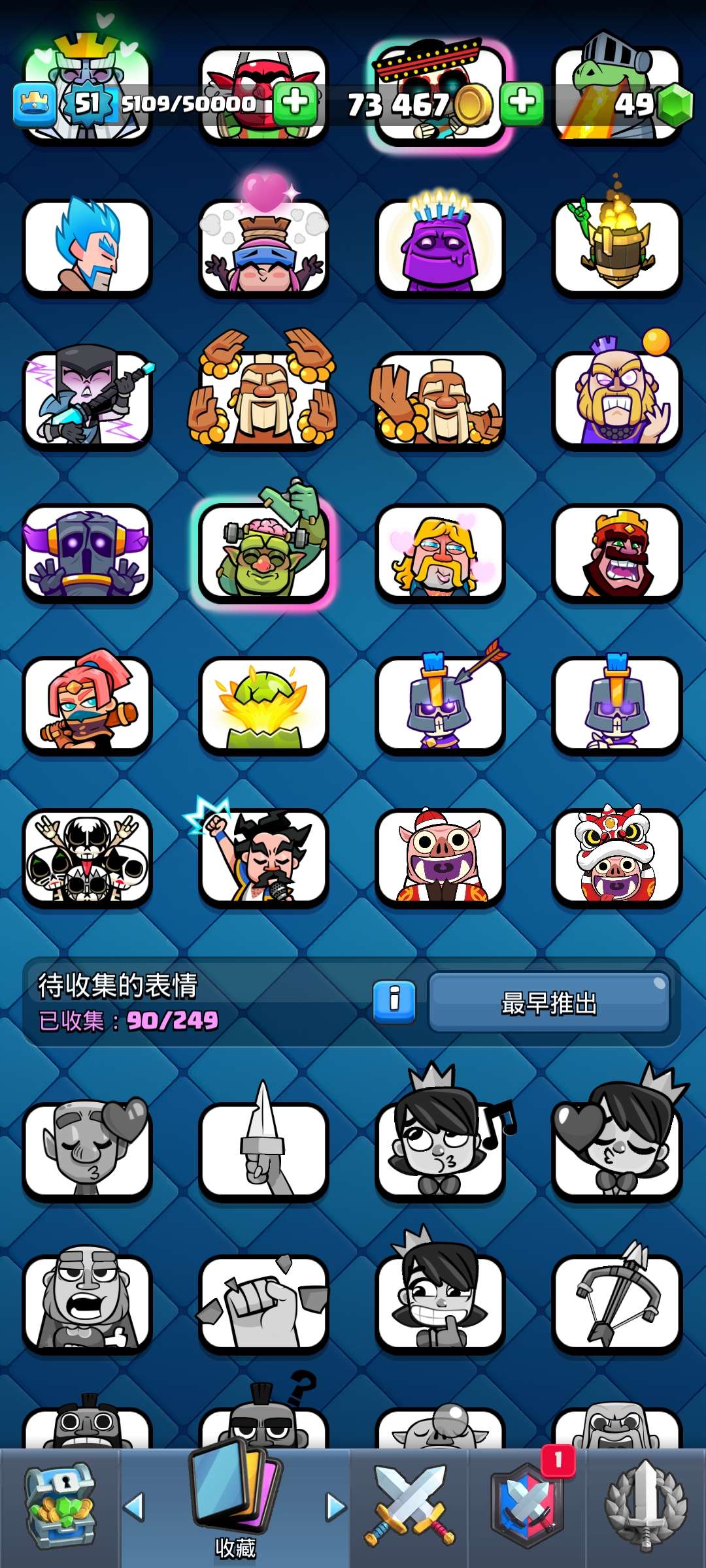Choose the blue-haired Ice Wizard emote

87,247
